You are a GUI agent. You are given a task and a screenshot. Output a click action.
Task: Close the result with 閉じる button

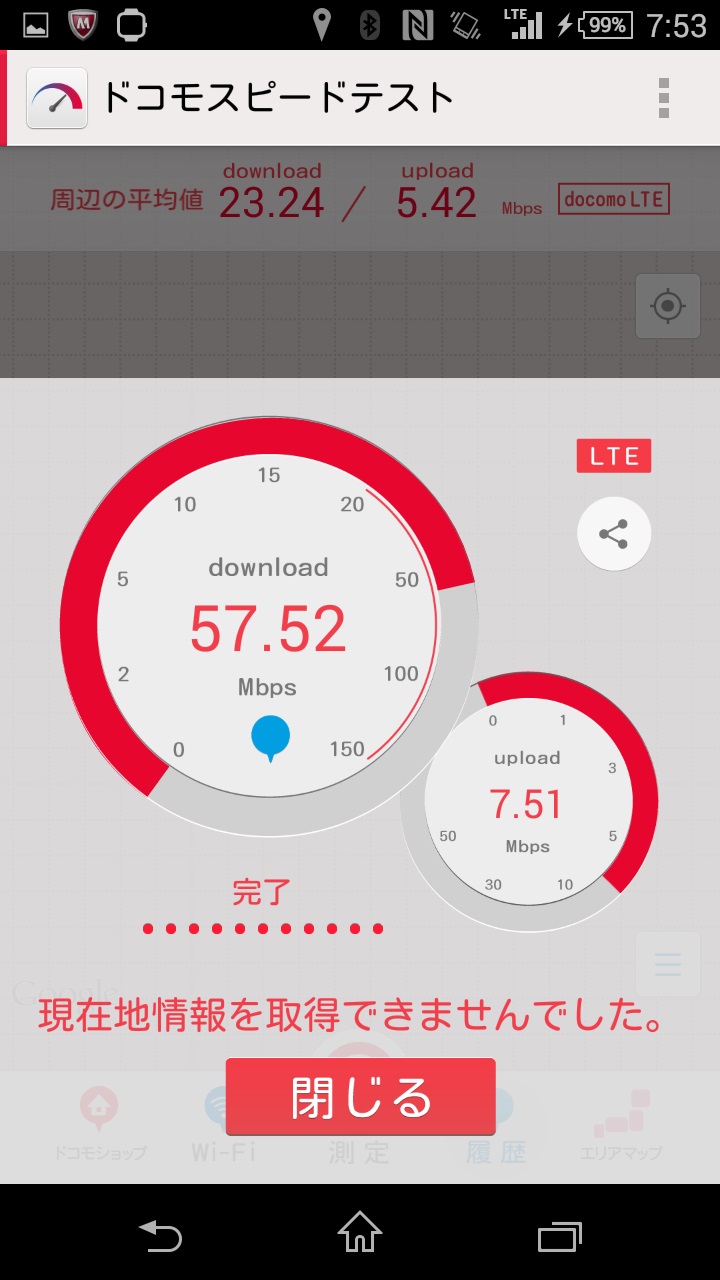tap(360, 1097)
